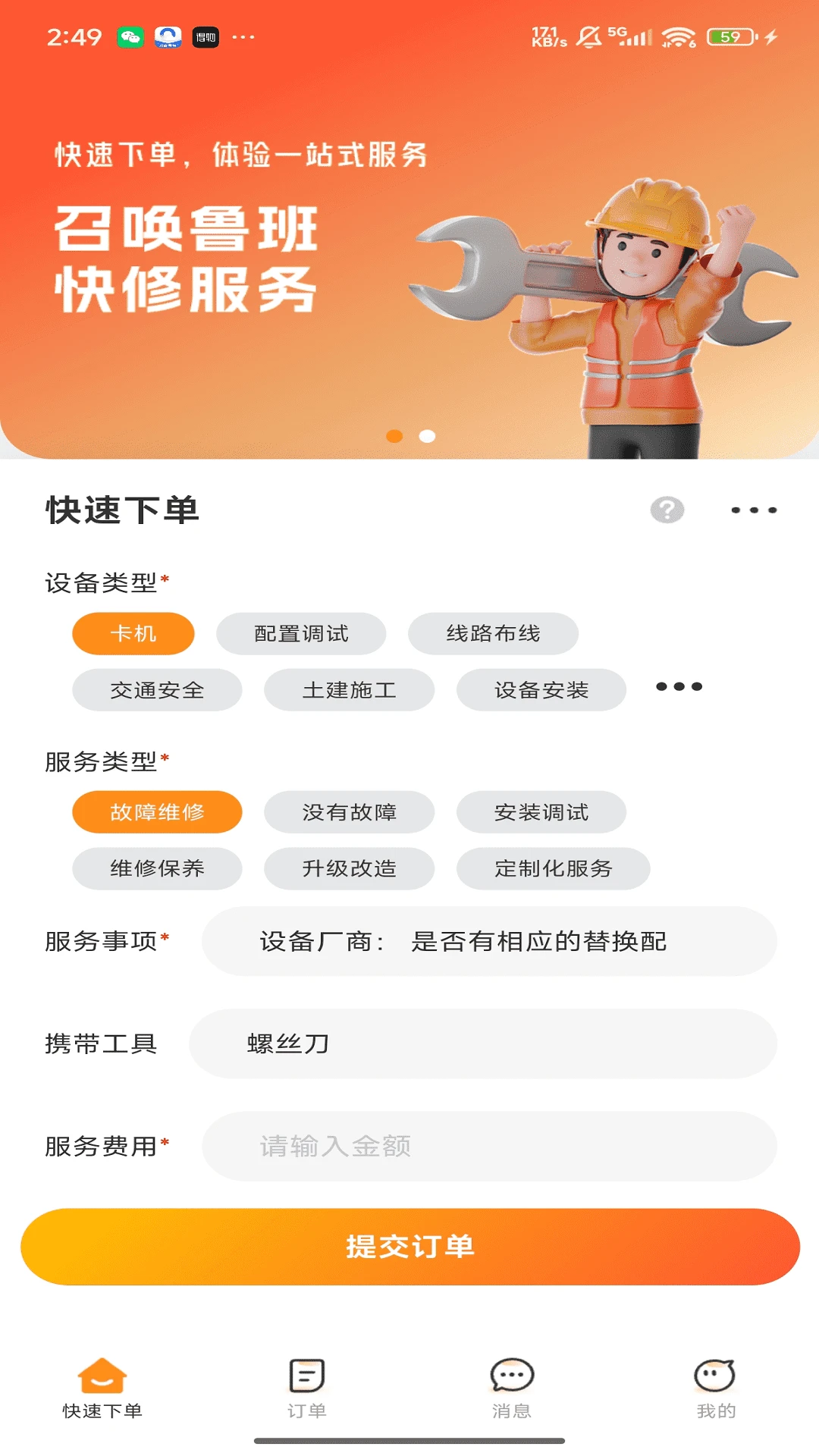Open the 消息 tab
The image size is (819, 1456).
(x=512, y=1388)
